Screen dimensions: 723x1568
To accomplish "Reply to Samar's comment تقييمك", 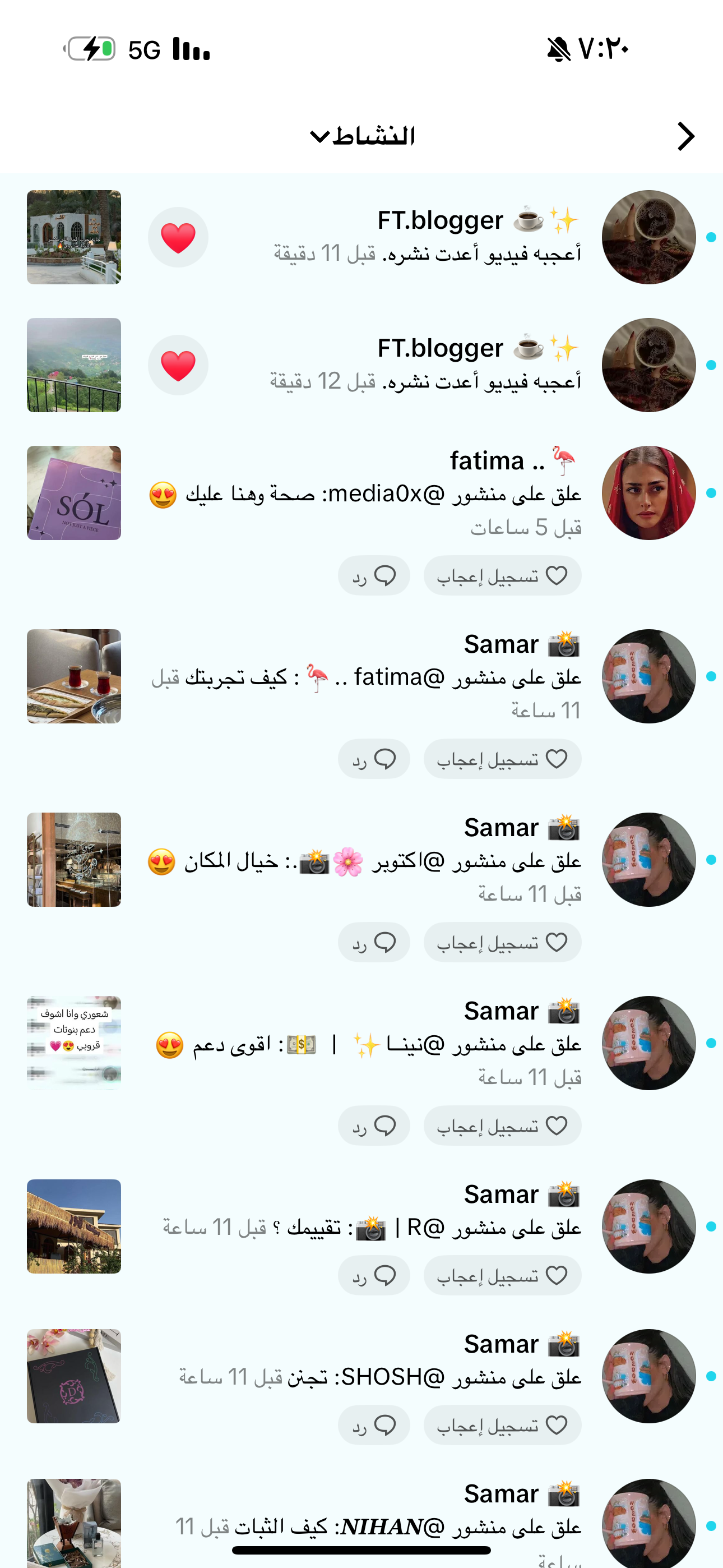I will (374, 1275).
